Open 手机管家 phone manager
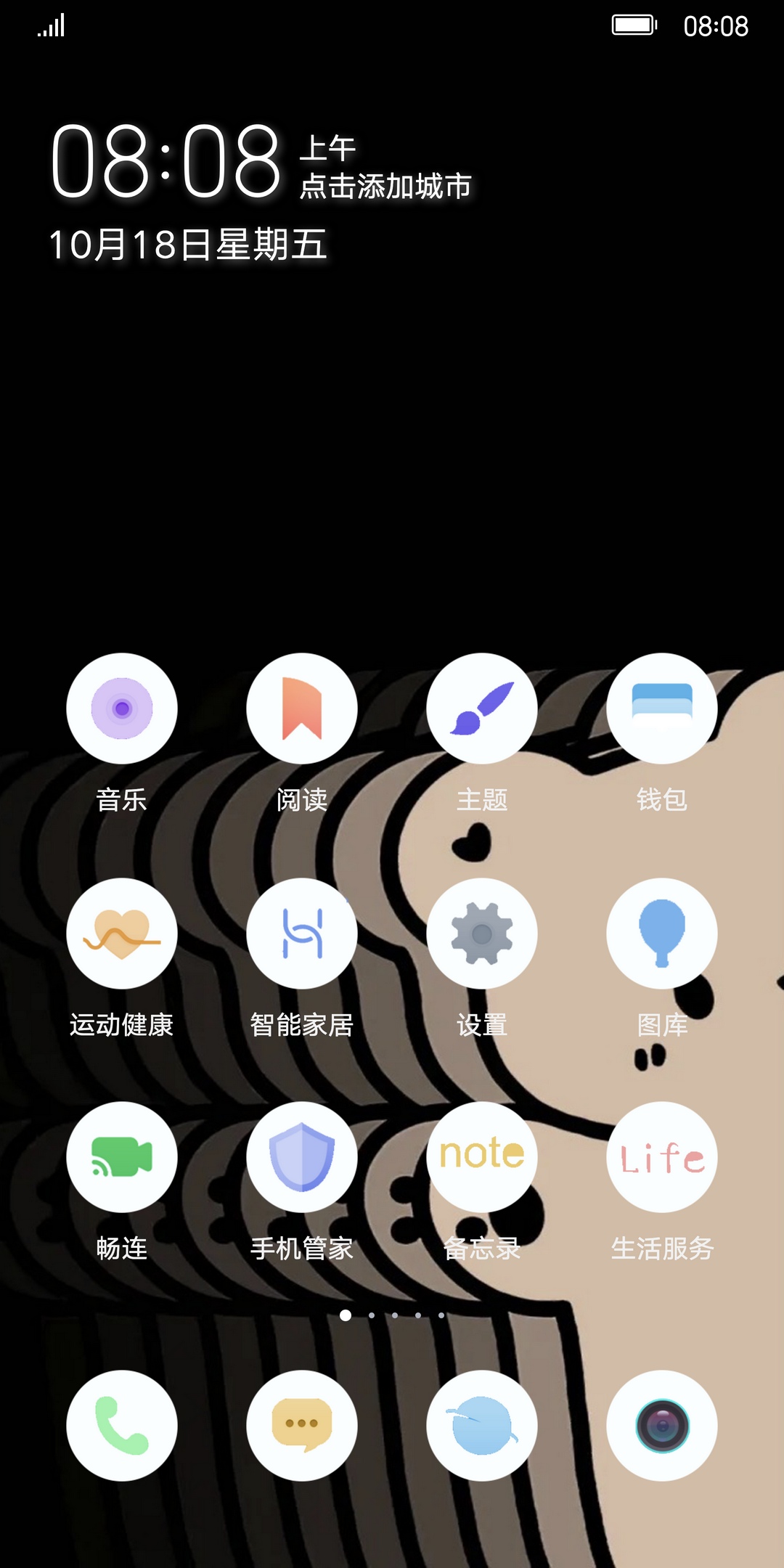The width and height of the screenshot is (784, 1568). (302, 1157)
